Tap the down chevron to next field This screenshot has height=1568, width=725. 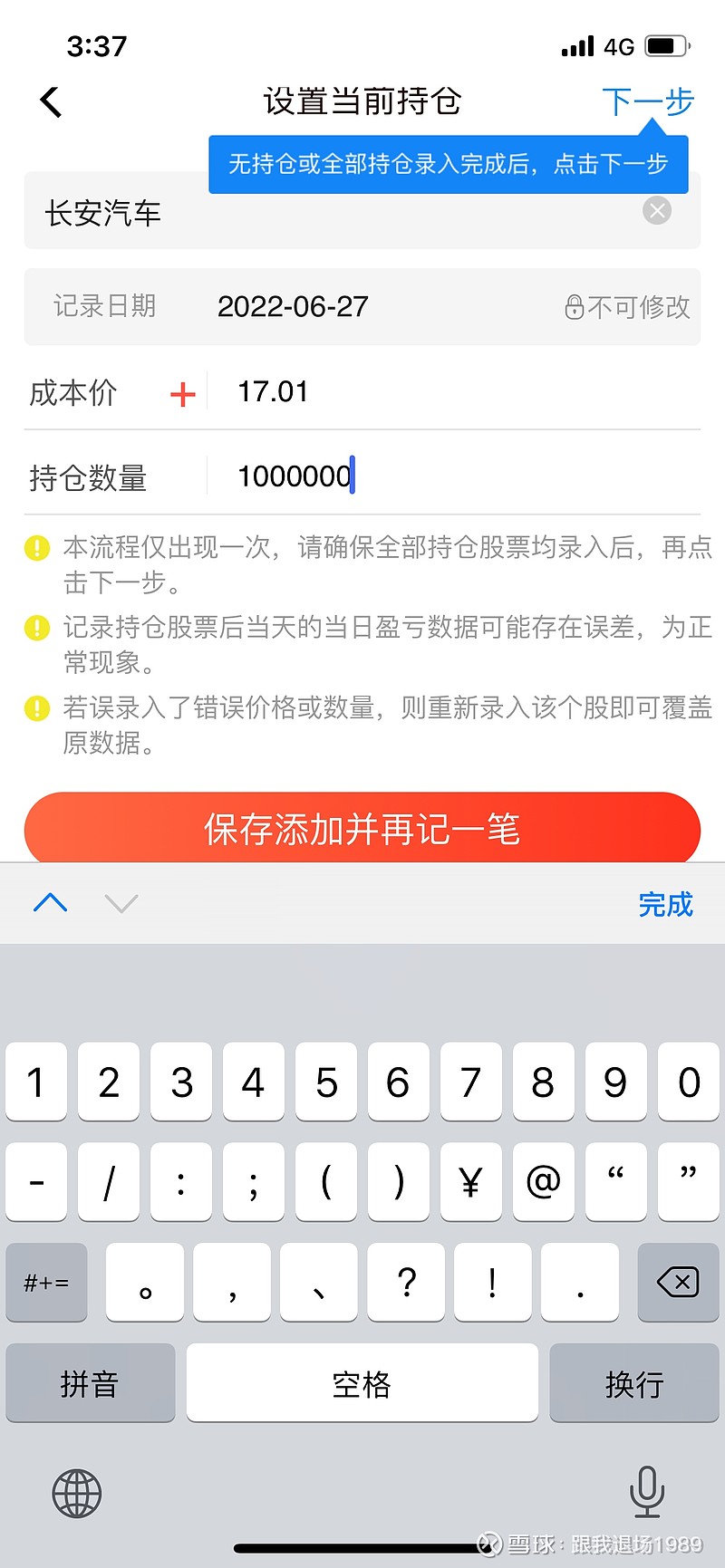point(121,903)
